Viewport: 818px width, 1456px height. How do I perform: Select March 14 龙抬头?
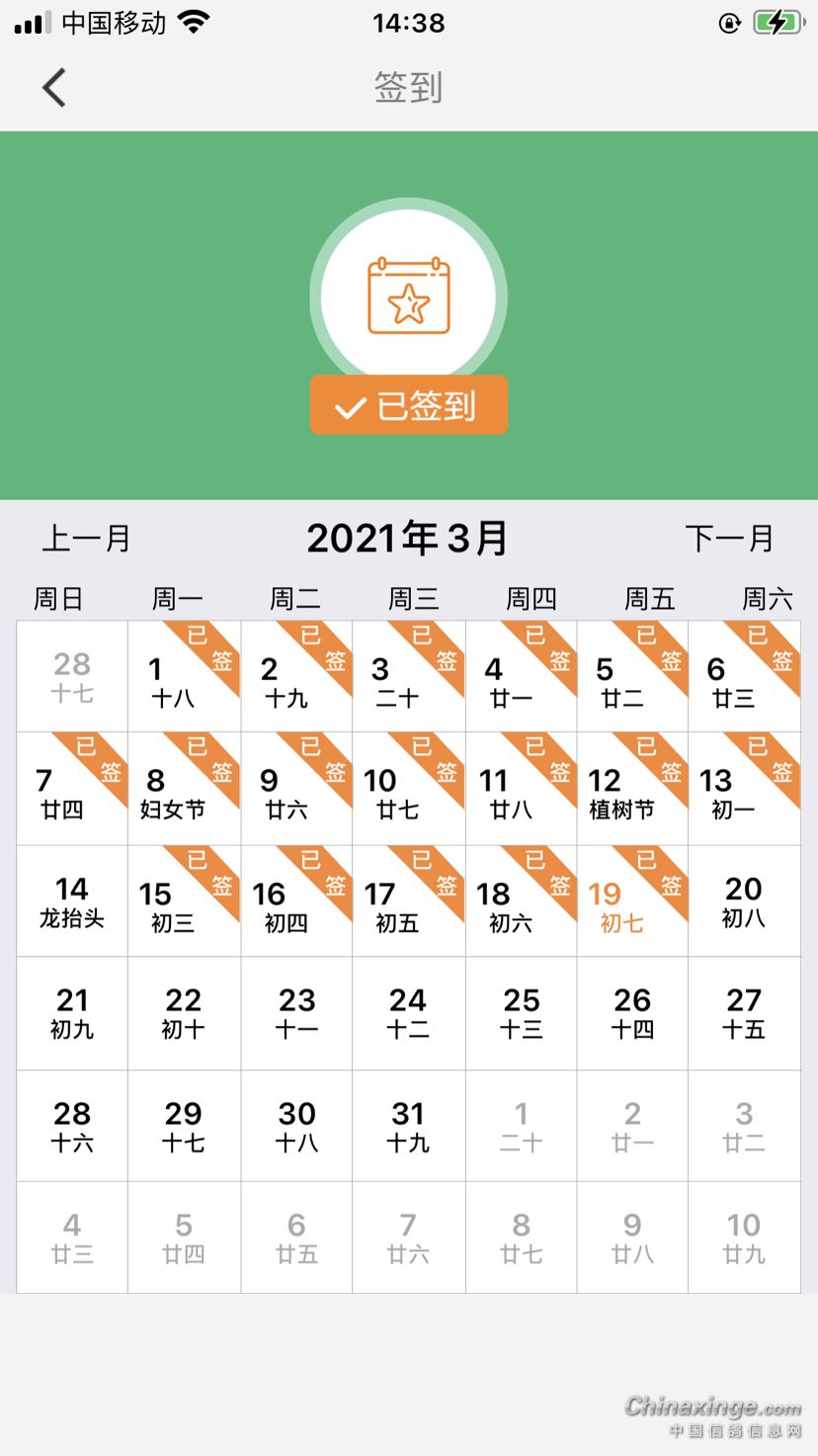pyautogui.click(x=72, y=901)
